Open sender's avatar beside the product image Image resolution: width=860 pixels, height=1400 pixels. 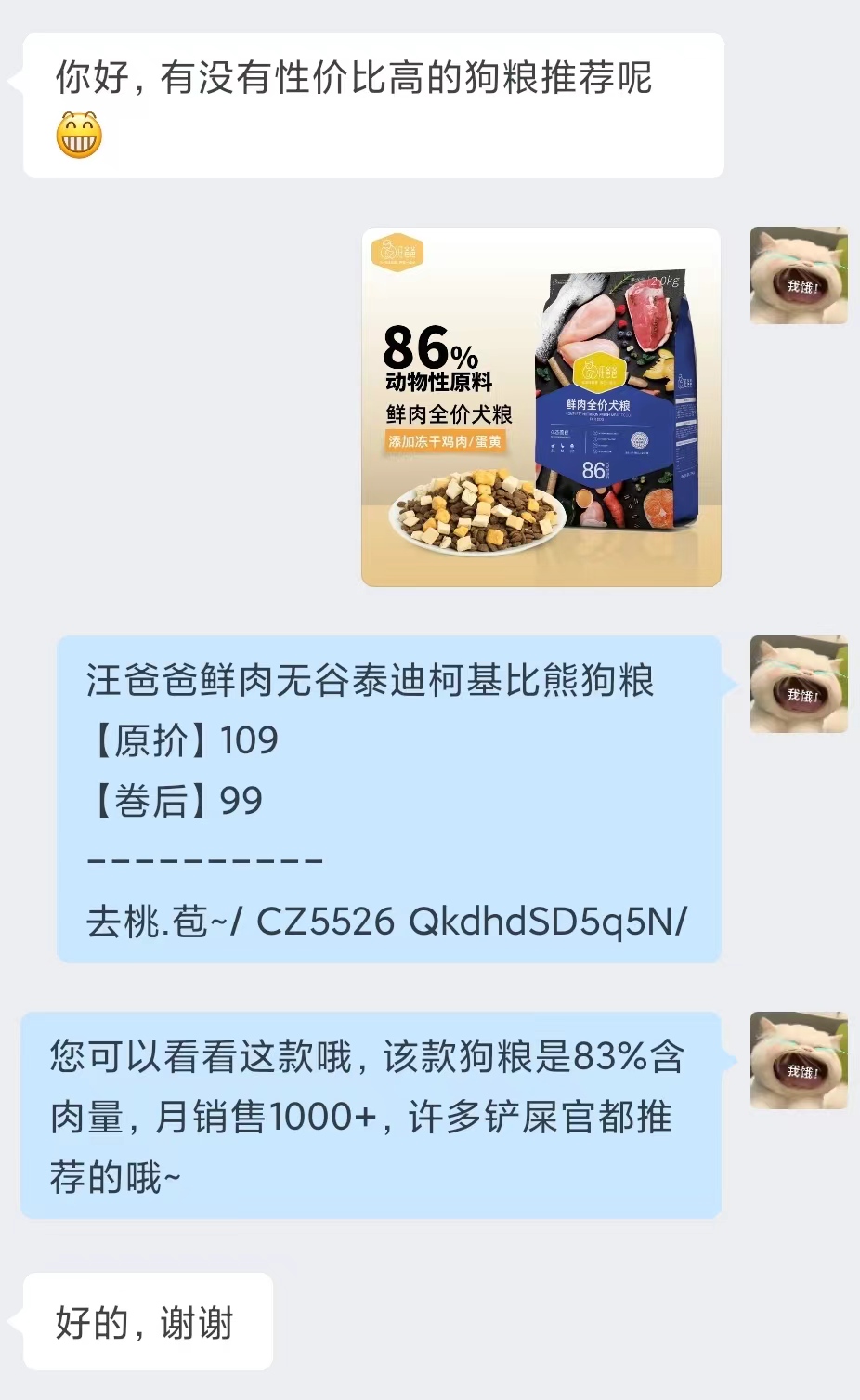(x=798, y=276)
